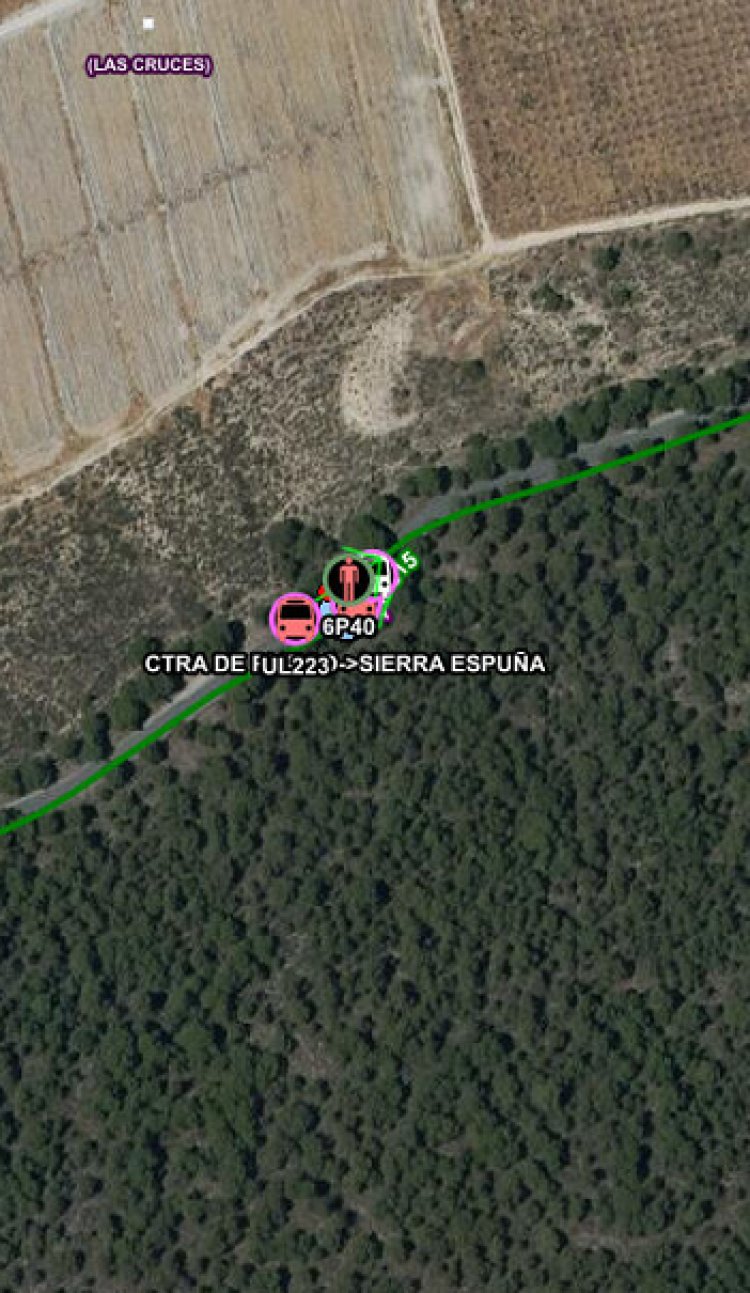Select the hiker figure marker on the map

[349, 577]
